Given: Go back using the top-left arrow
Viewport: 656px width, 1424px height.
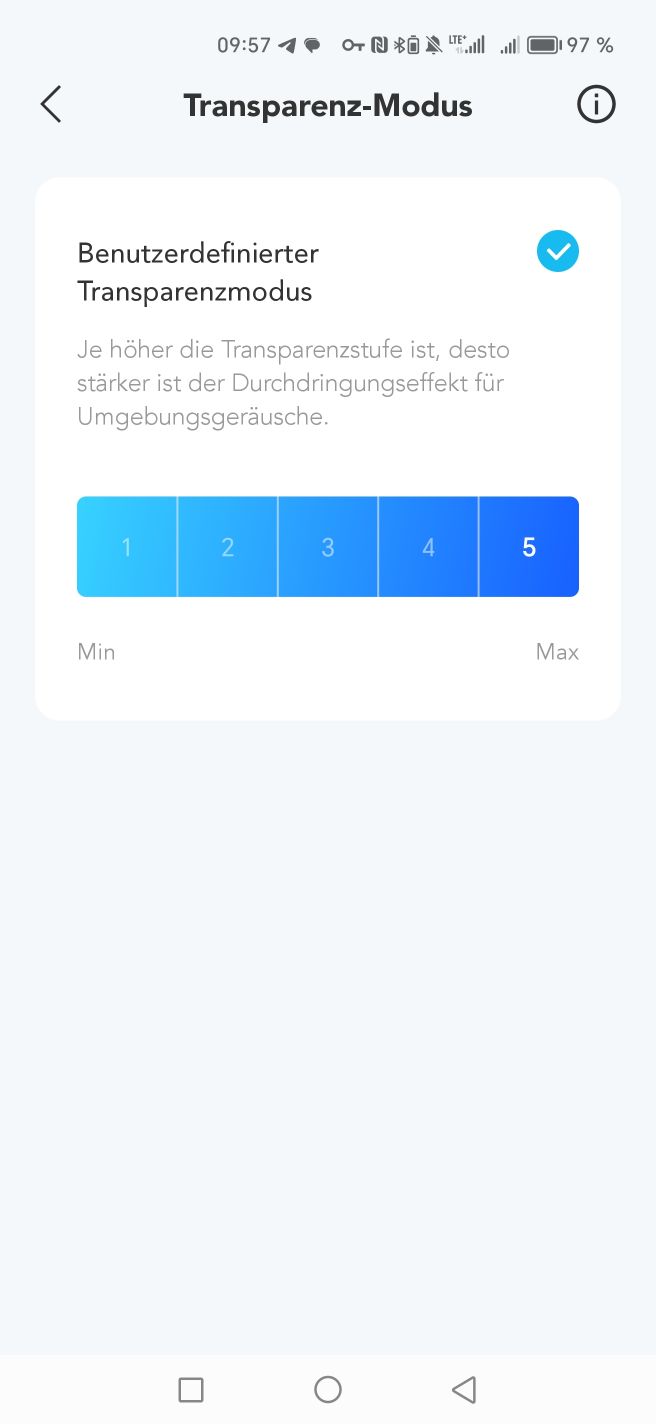Looking at the screenshot, I should click(x=51, y=105).
